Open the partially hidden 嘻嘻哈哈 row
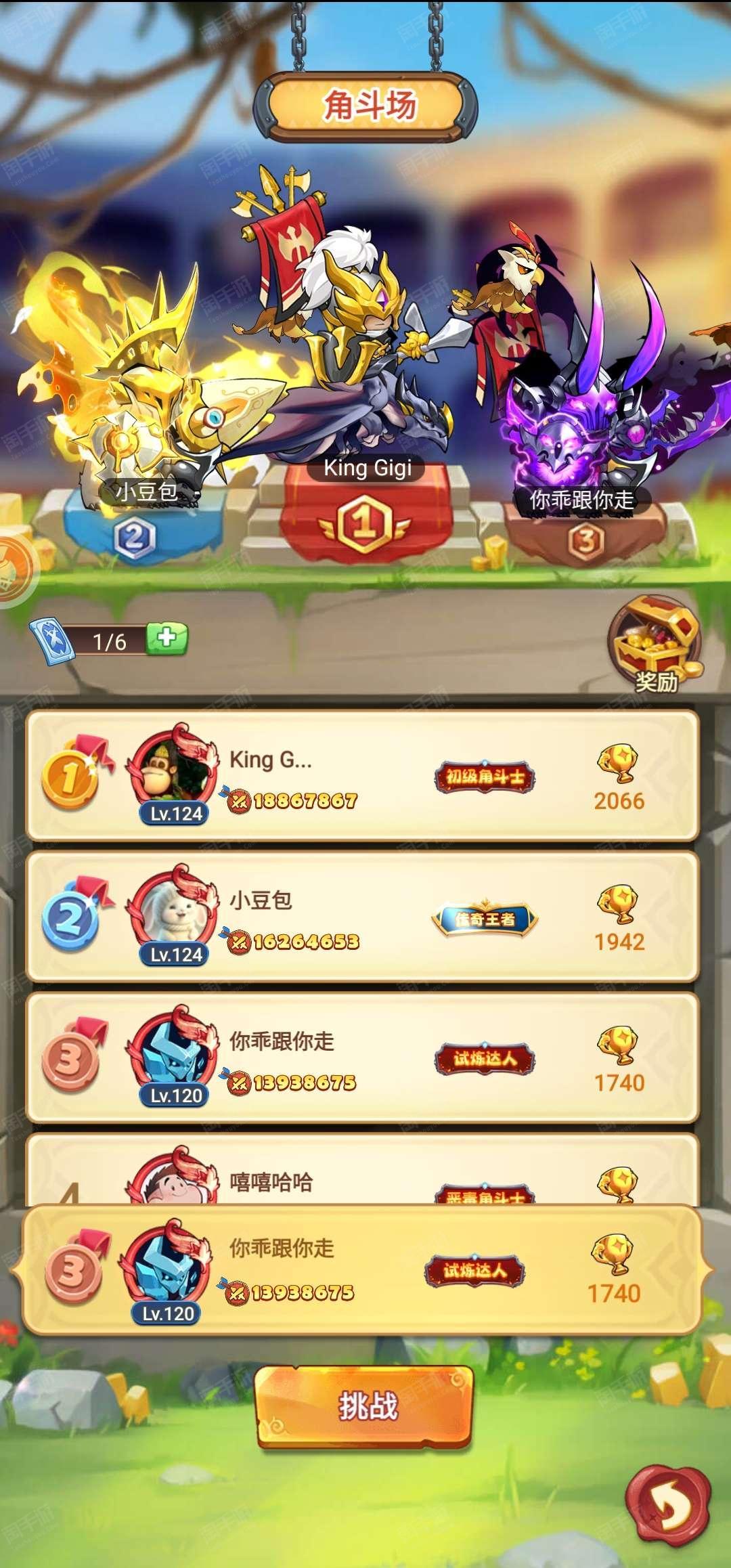Screen dimensions: 731x1568 pyautogui.click(x=362, y=1169)
